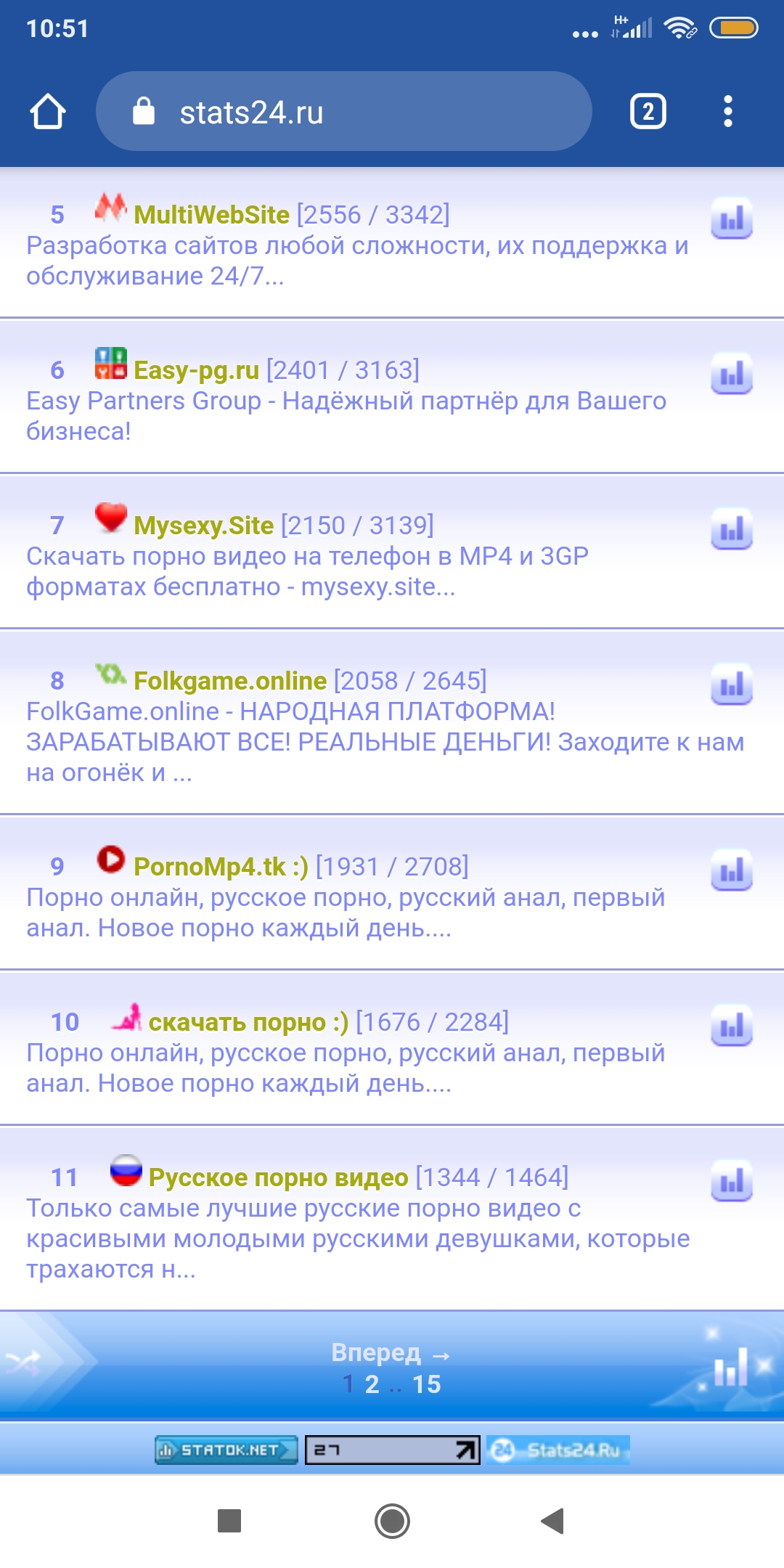Open the Folkgame.online link
The height and width of the screenshot is (1568, 784).
[x=230, y=681]
